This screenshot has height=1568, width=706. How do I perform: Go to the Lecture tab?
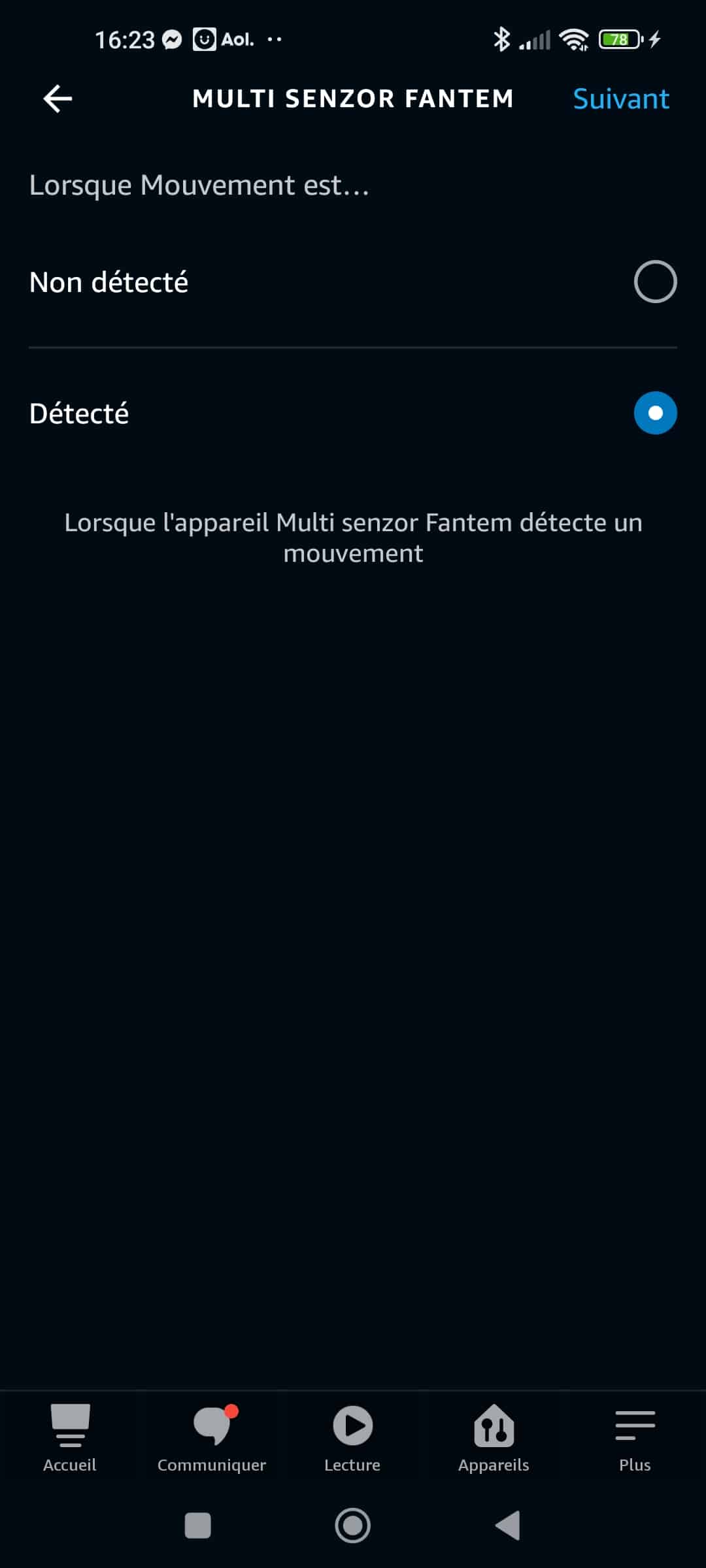tap(352, 1437)
